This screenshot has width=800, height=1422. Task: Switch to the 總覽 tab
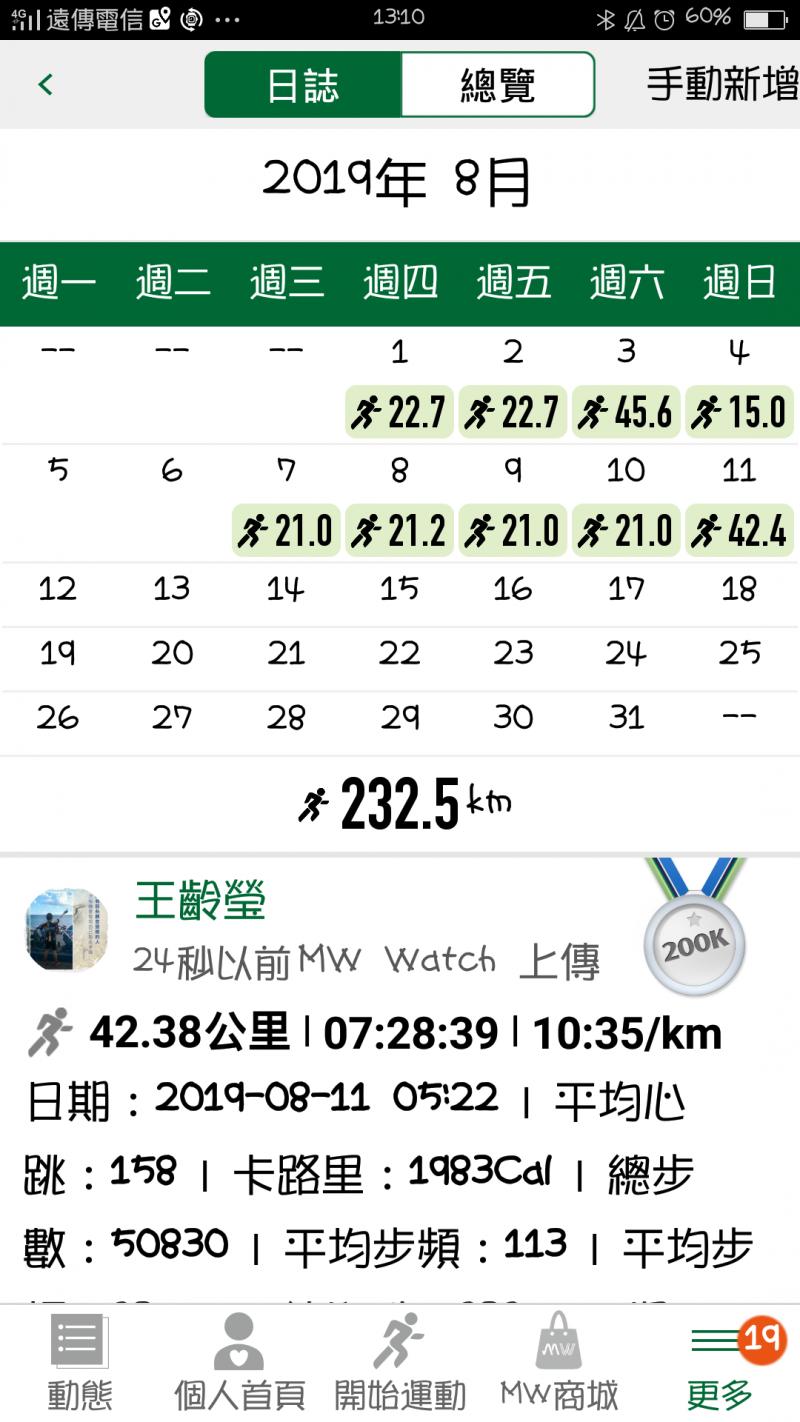coord(497,85)
